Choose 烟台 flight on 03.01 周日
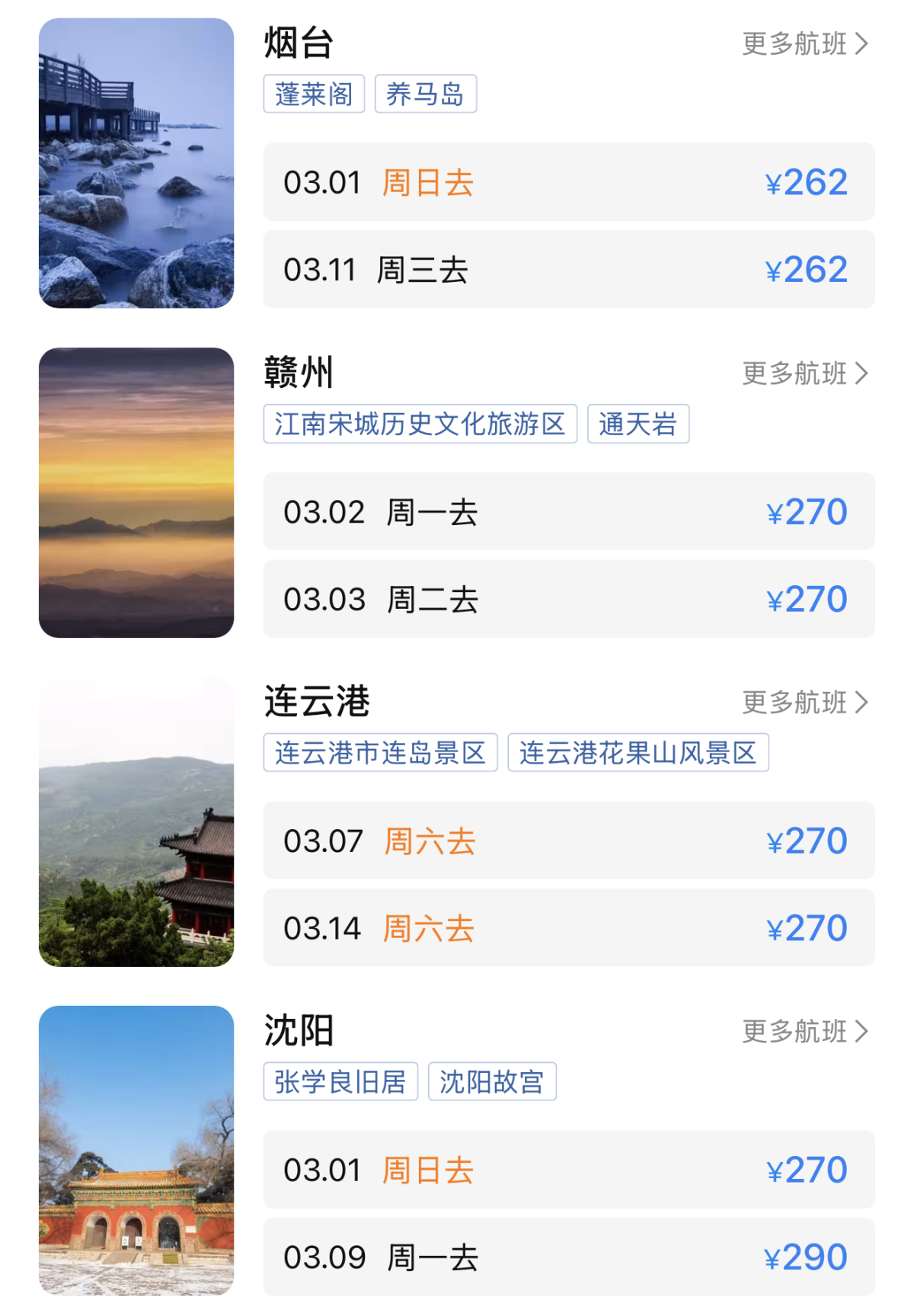Viewport: 914px width, 1316px height. tap(568, 183)
